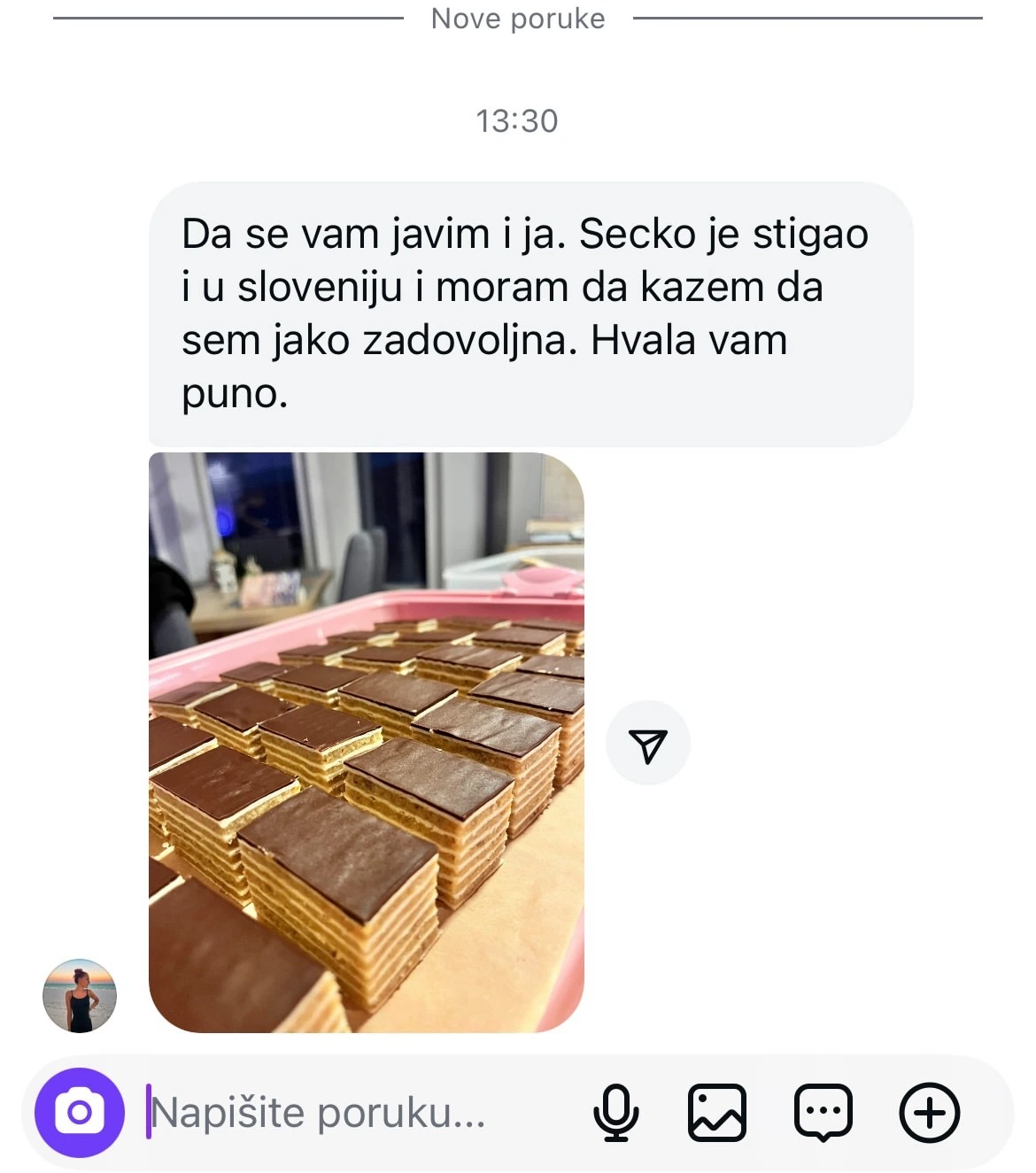Click the "Napišite poruku..." message field

tap(319, 1113)
